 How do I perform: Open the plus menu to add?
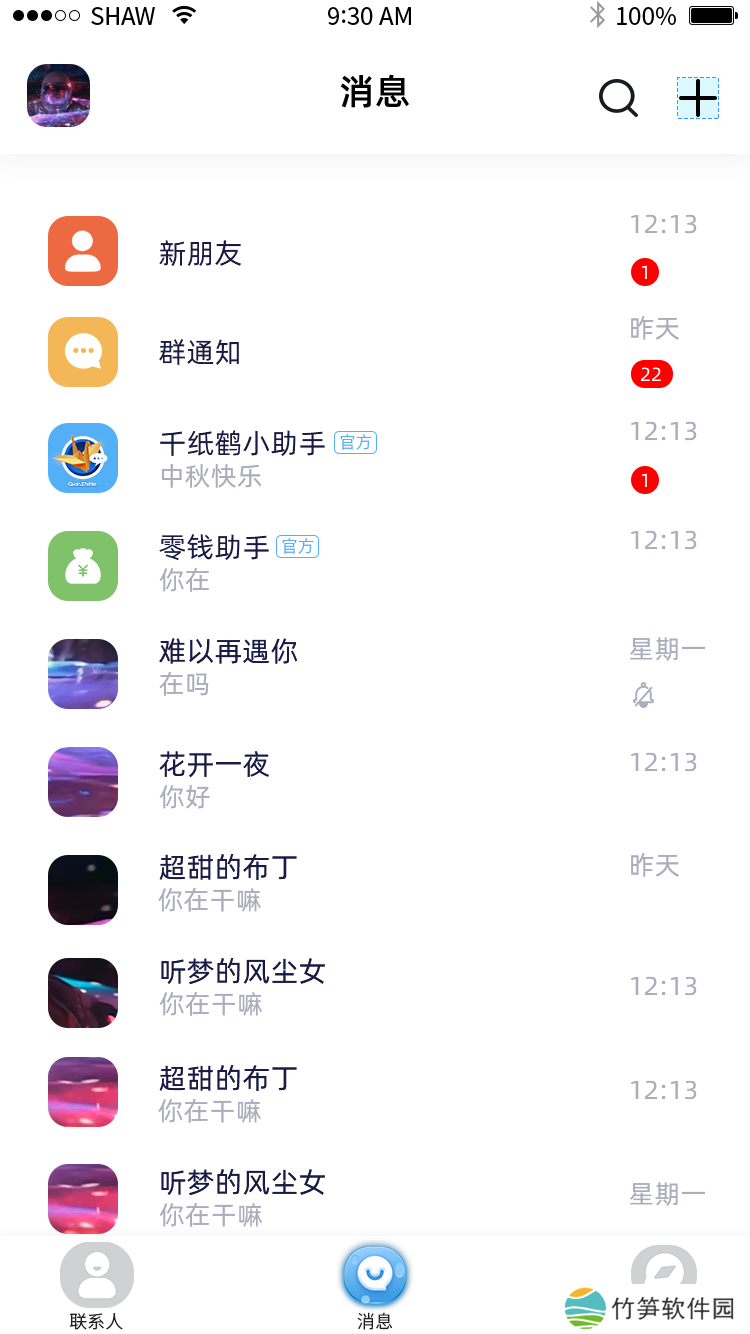pyautogui.click(x=697, y=98)
